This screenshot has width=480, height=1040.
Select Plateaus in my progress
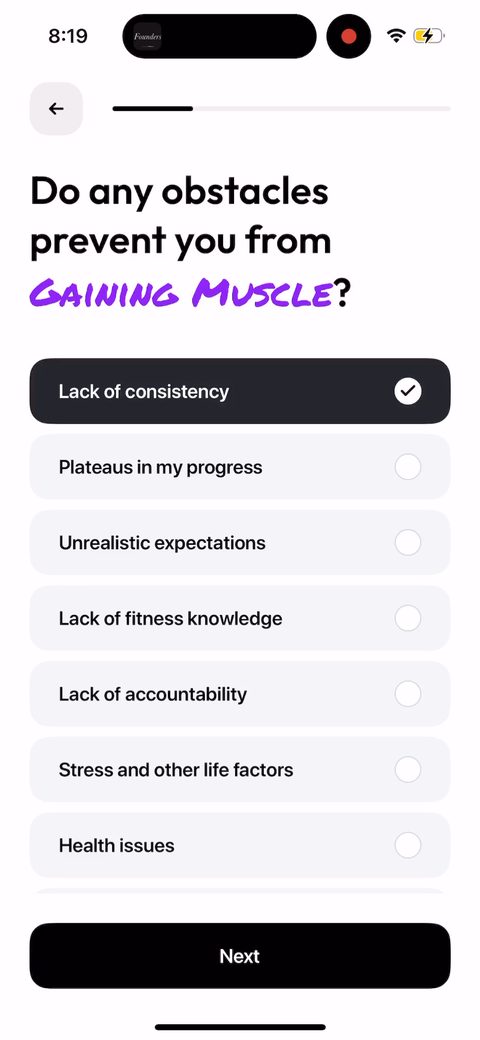point(240,467)
